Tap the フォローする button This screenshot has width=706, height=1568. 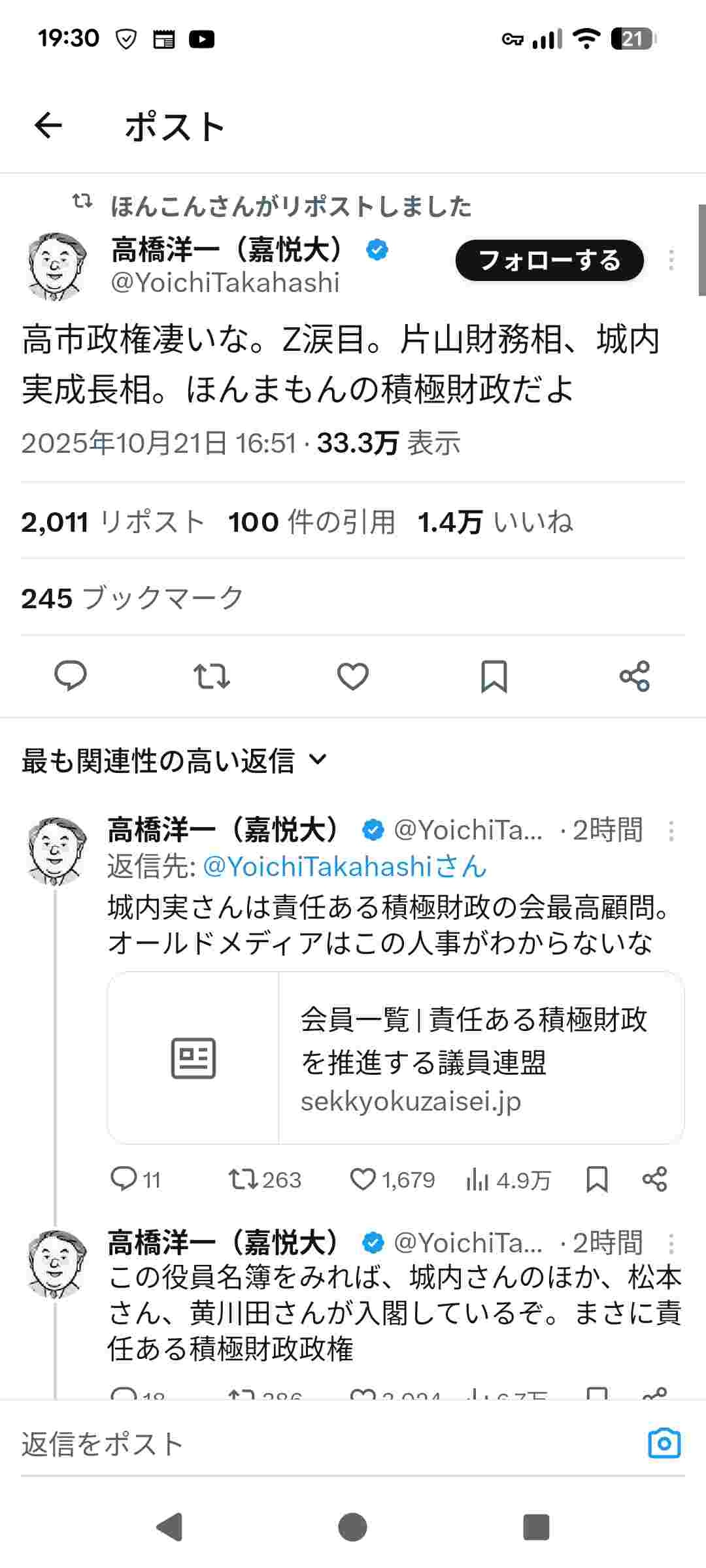549,261
